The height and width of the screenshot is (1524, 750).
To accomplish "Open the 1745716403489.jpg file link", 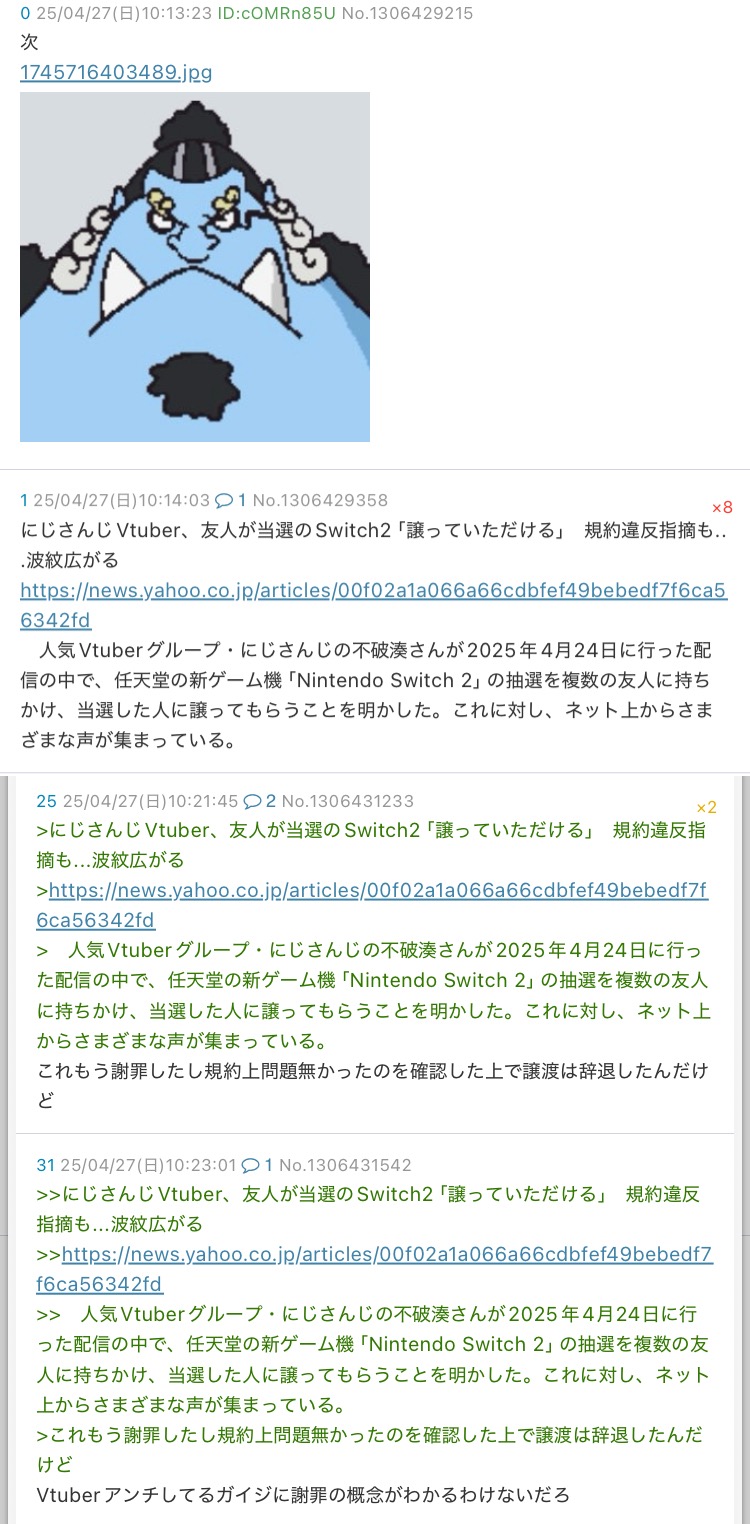I will point(116,72).
